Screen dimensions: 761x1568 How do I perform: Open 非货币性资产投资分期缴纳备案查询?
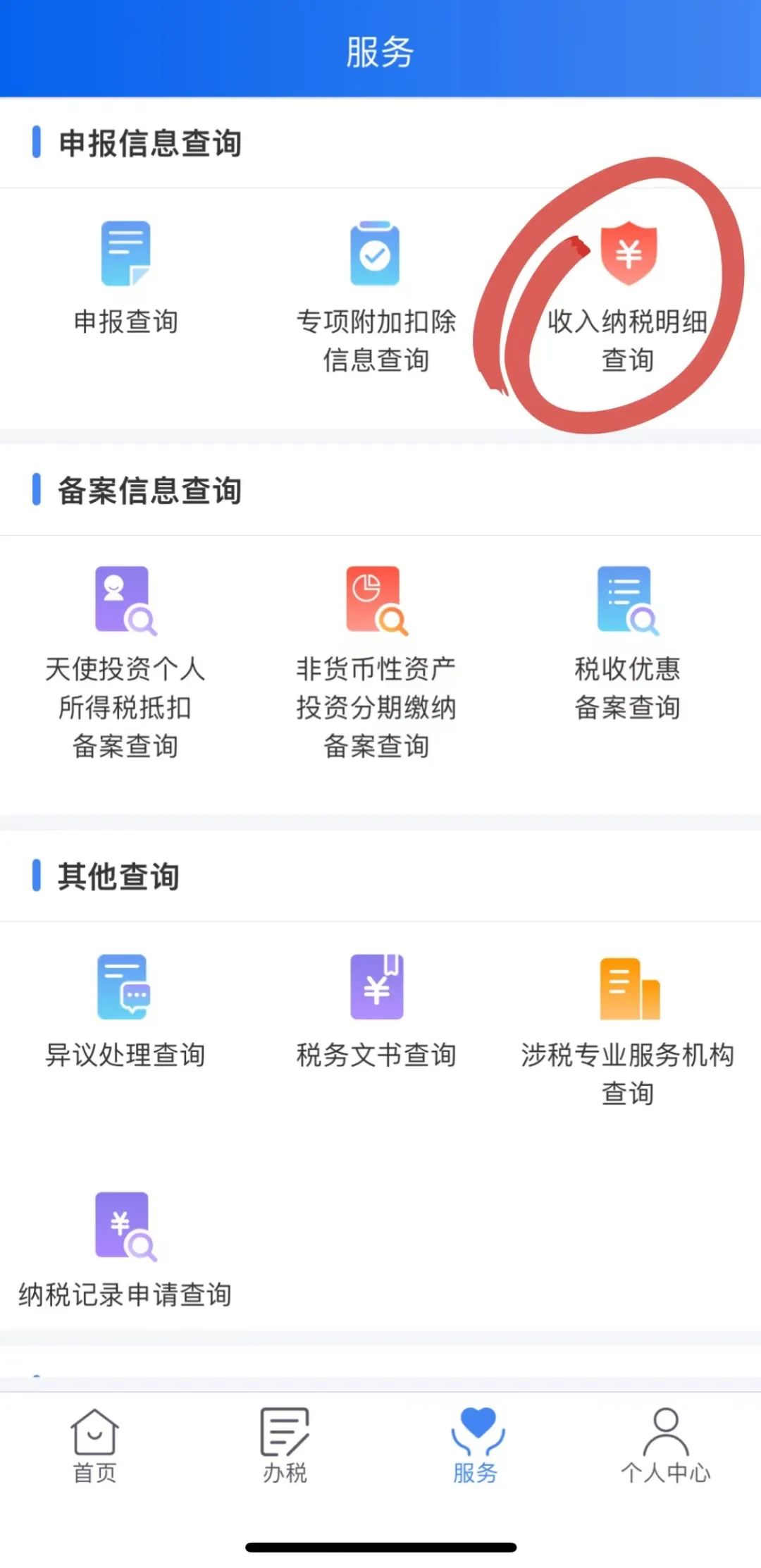coord(376,663)
